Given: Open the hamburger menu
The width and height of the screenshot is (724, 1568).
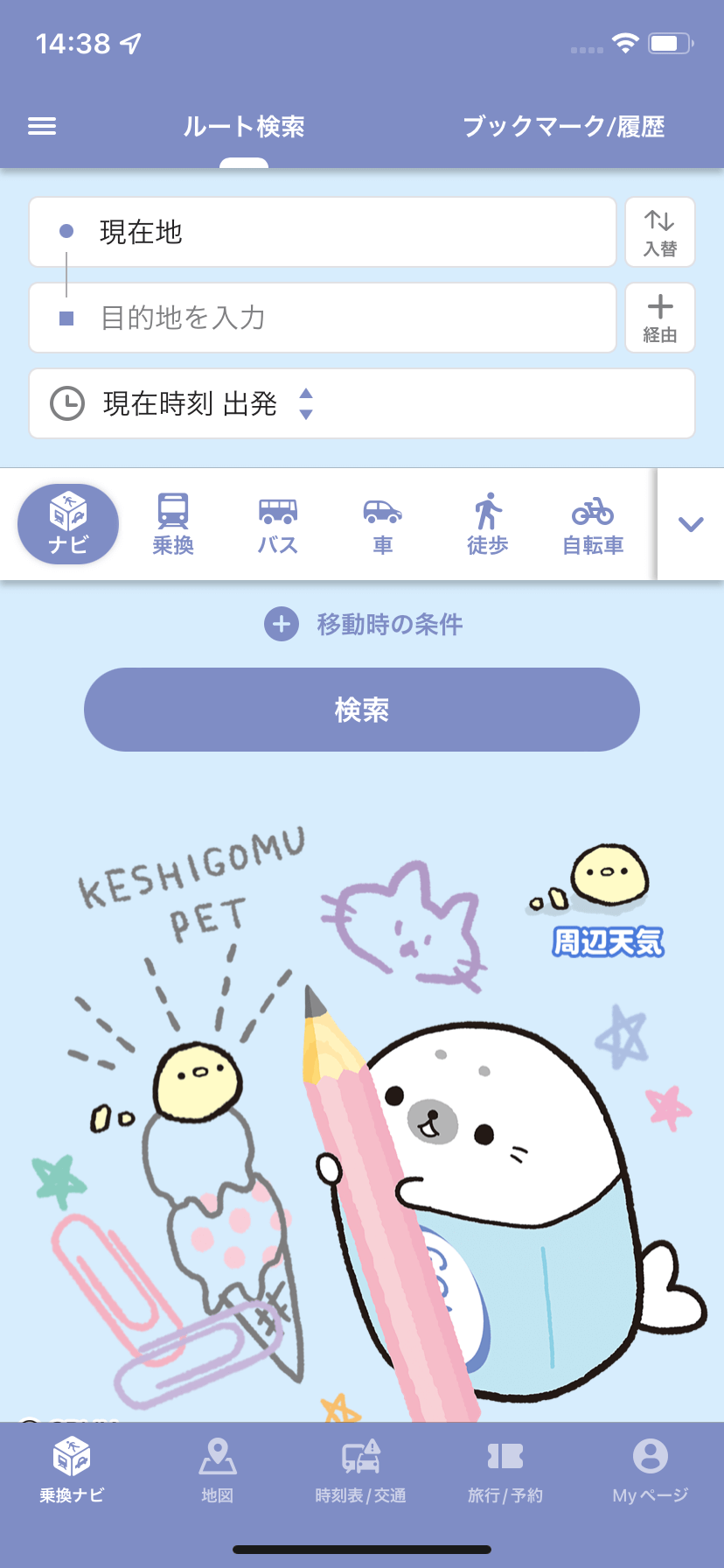Looking at the screenshot, I should click(42, 127).
